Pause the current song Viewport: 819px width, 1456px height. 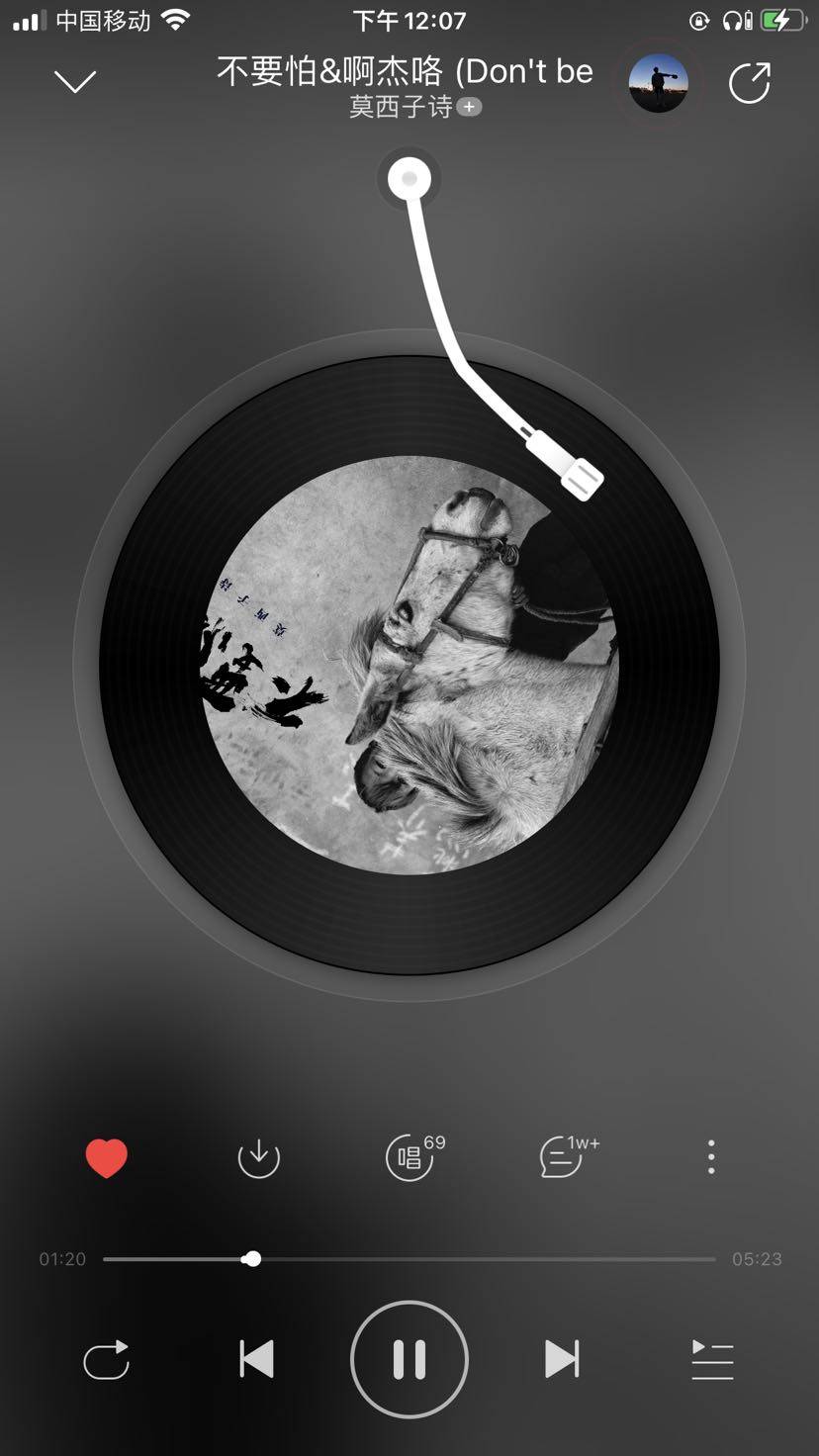coord(409,1360)
